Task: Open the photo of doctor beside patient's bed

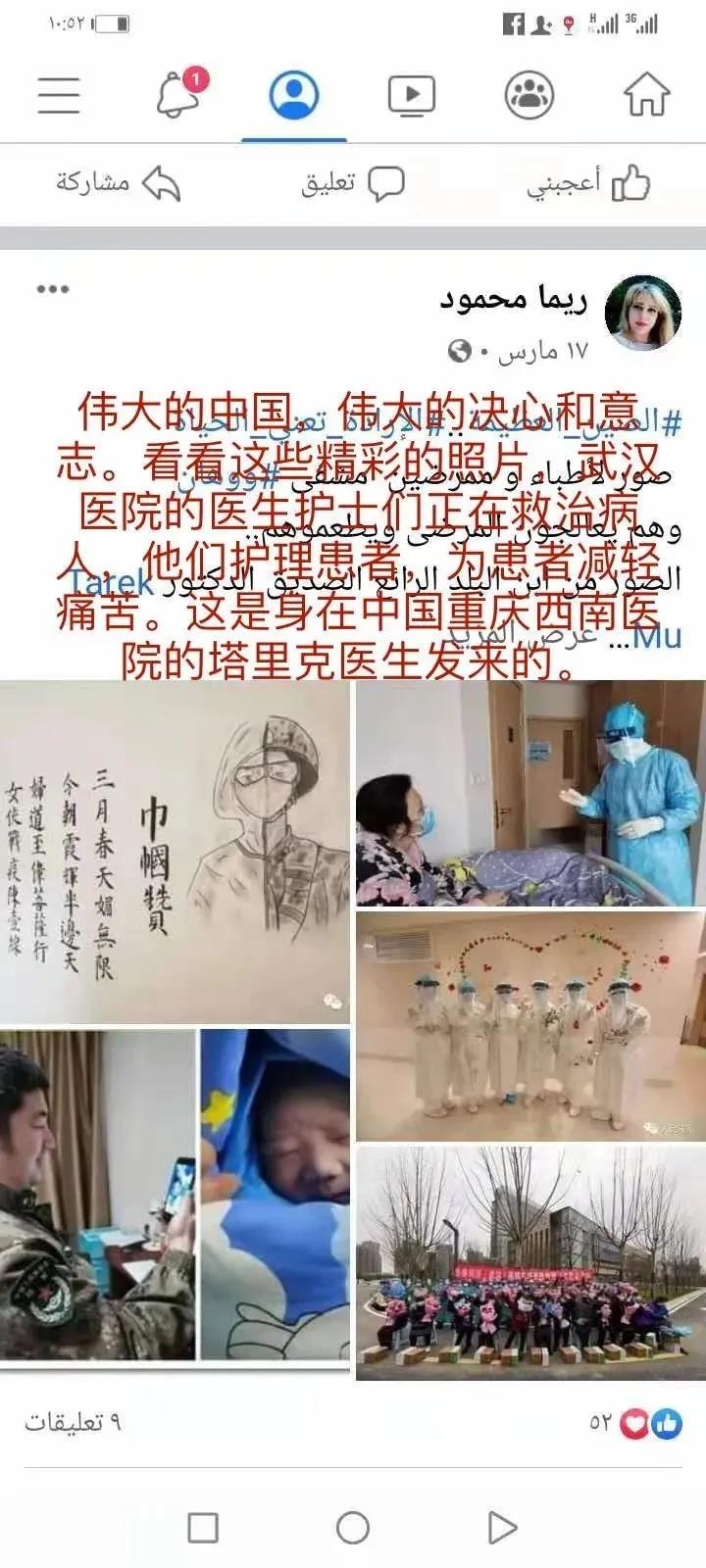Action: click(x=530, y=794)
